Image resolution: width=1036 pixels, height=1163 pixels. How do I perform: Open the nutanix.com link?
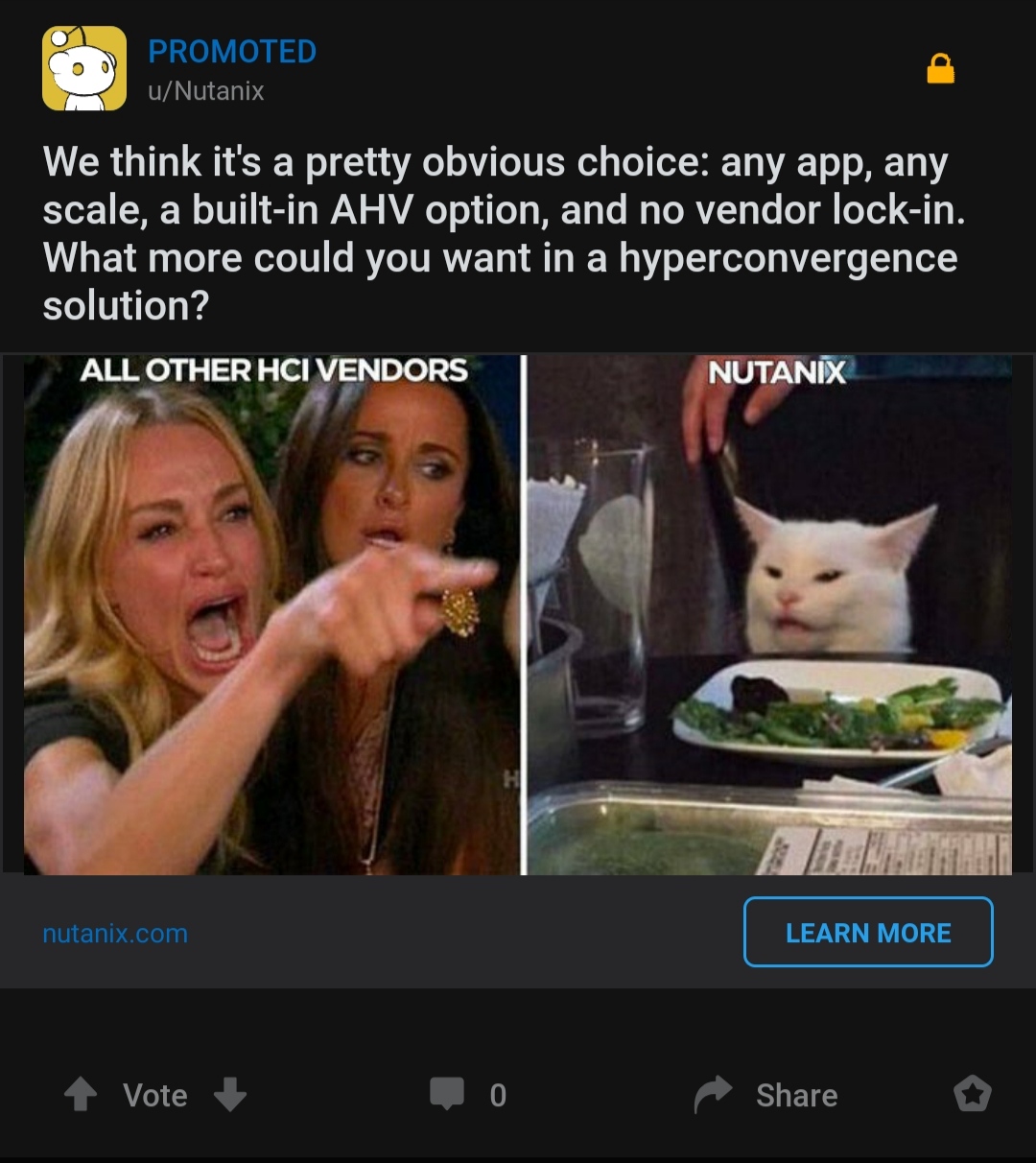tap(115, 933)
